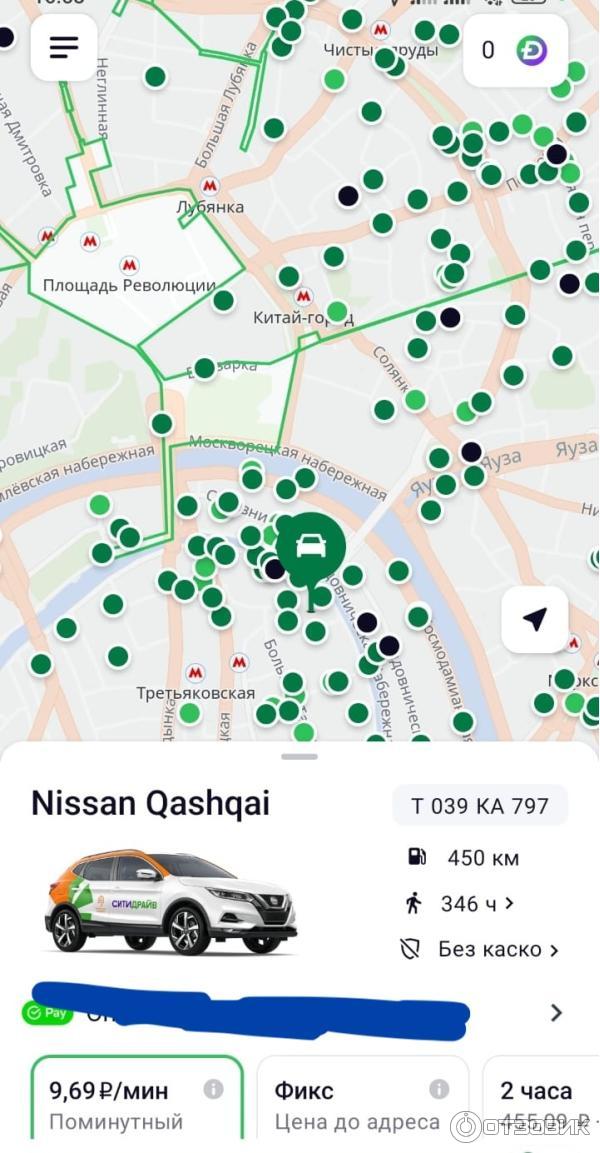Show info about the Поминутный tariff
Screen dimensions: 600x1153
pyautogui.click(x=213, y=1089)
